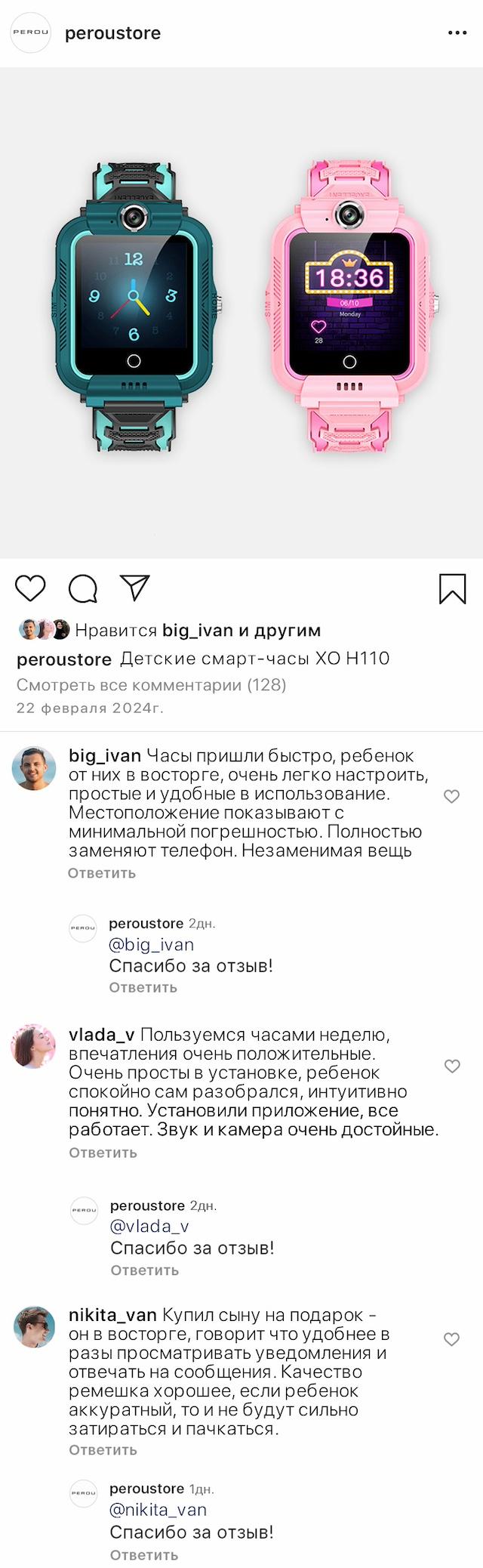
Task: Reply to nikita_van's comment
Action: click(x=103, y=1450)
